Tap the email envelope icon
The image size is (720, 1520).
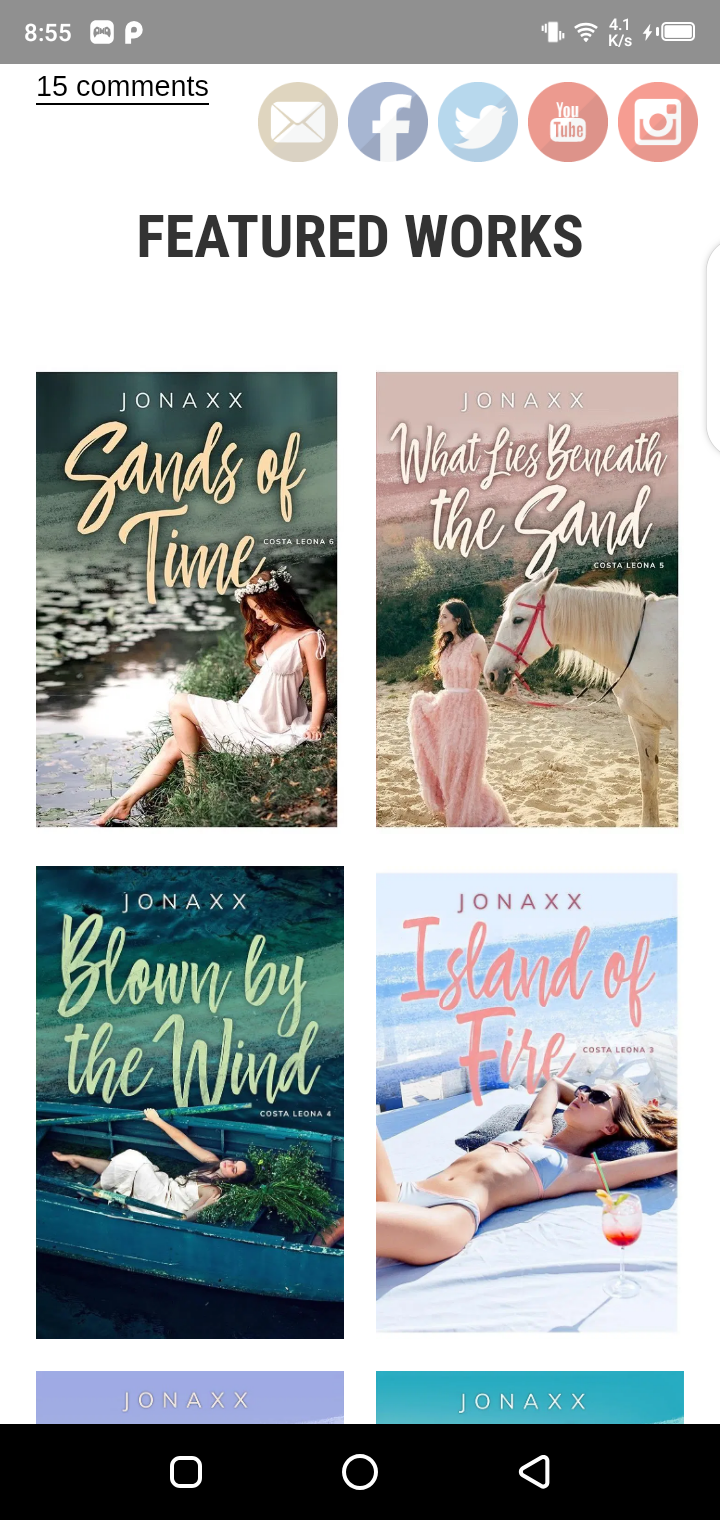point(298,122)
